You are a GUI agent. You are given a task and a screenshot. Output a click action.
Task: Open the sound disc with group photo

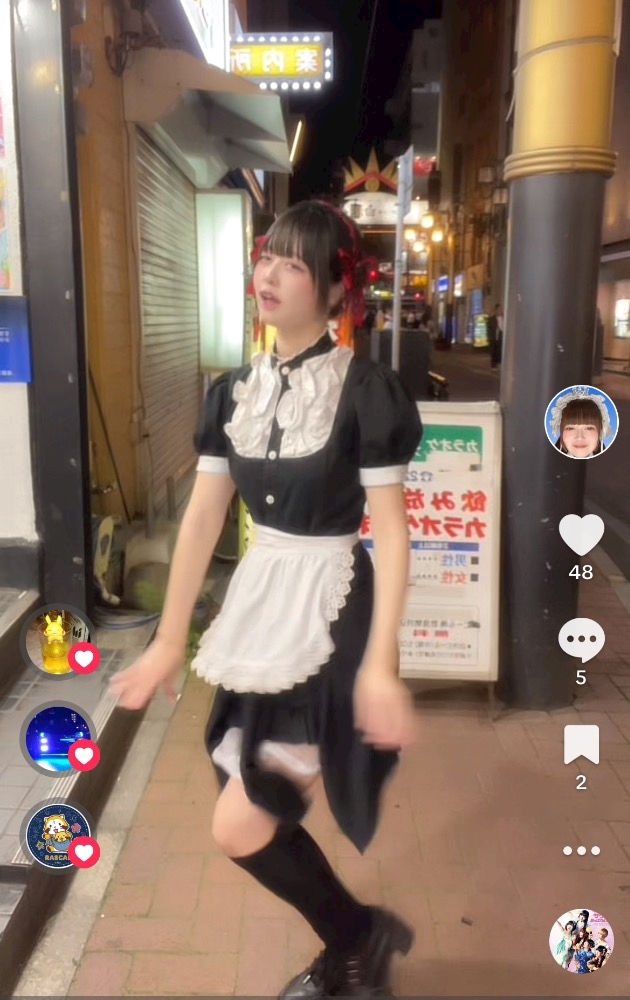(x=581, y=941)
